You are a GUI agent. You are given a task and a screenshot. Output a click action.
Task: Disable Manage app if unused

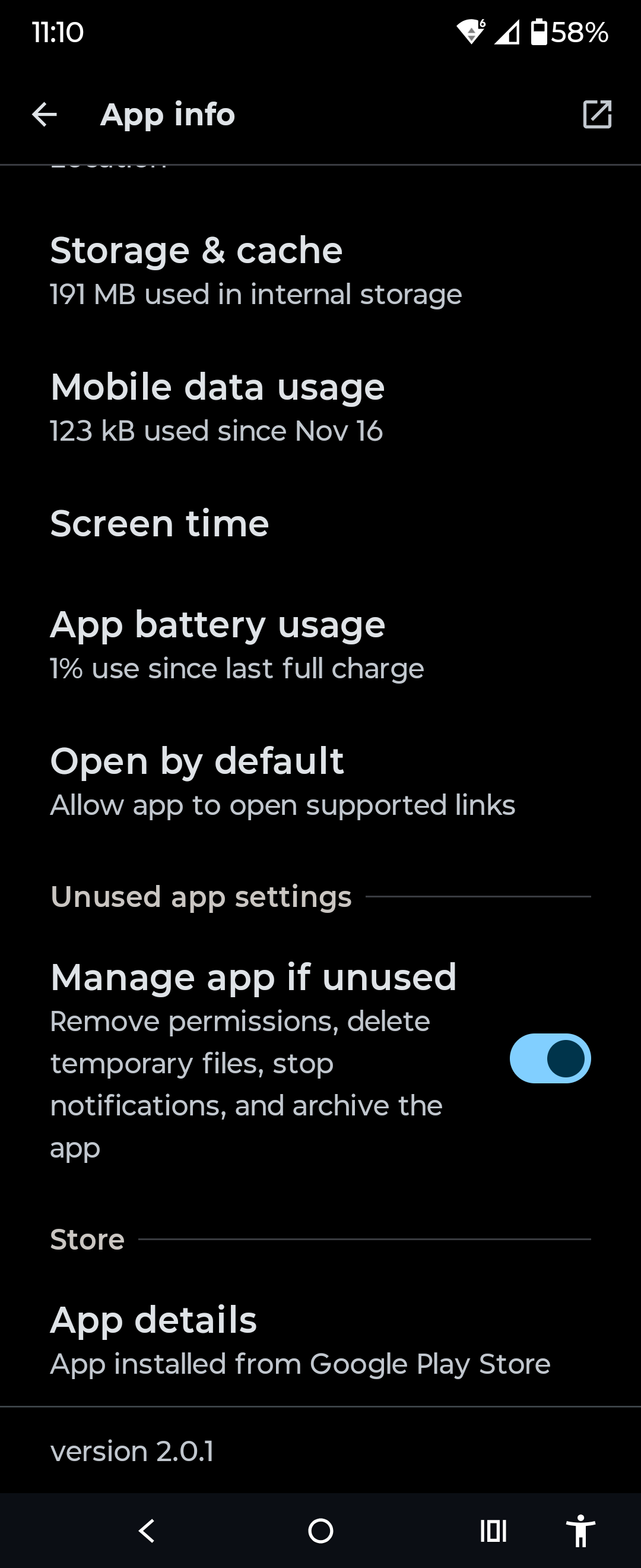550,1058
